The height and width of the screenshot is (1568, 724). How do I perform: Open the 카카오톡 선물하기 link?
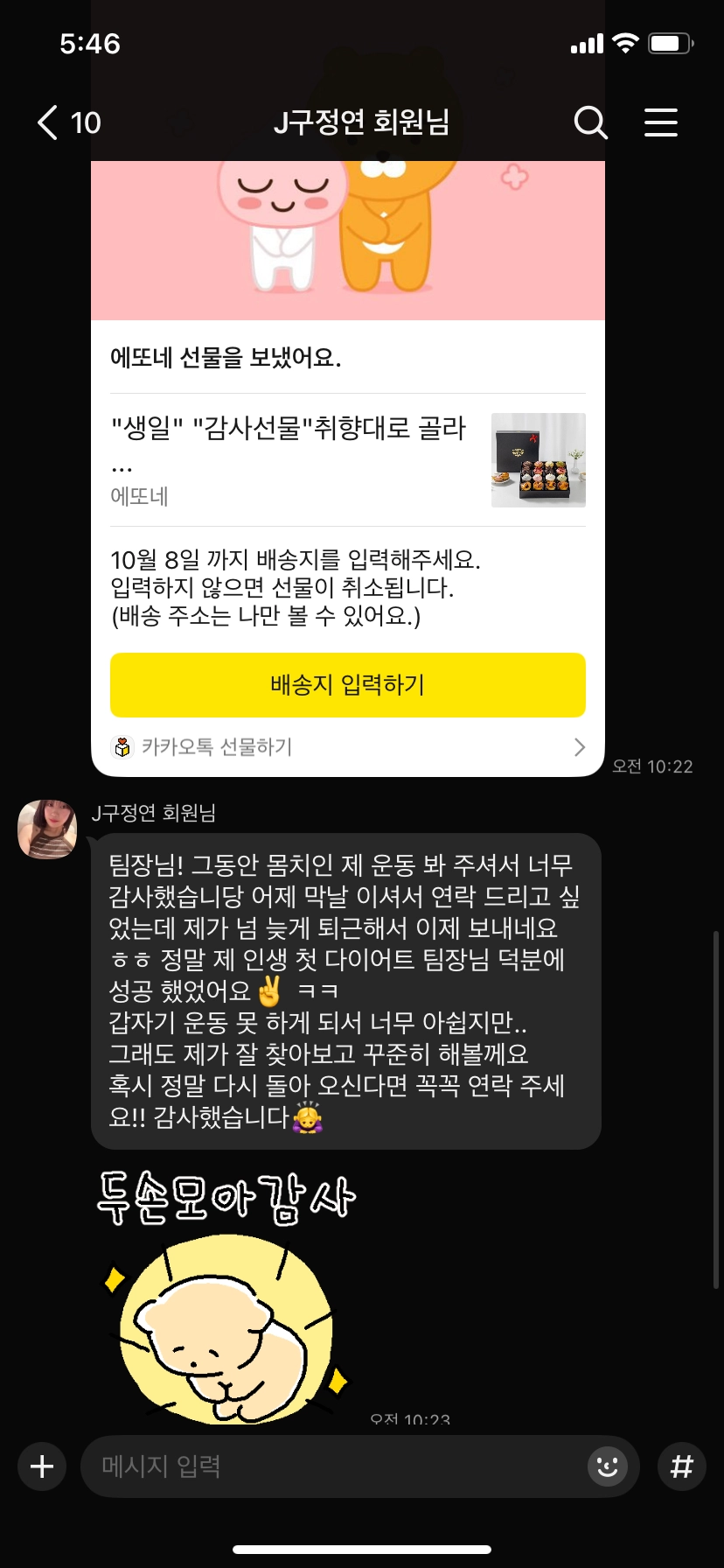(x=347, y=746)
